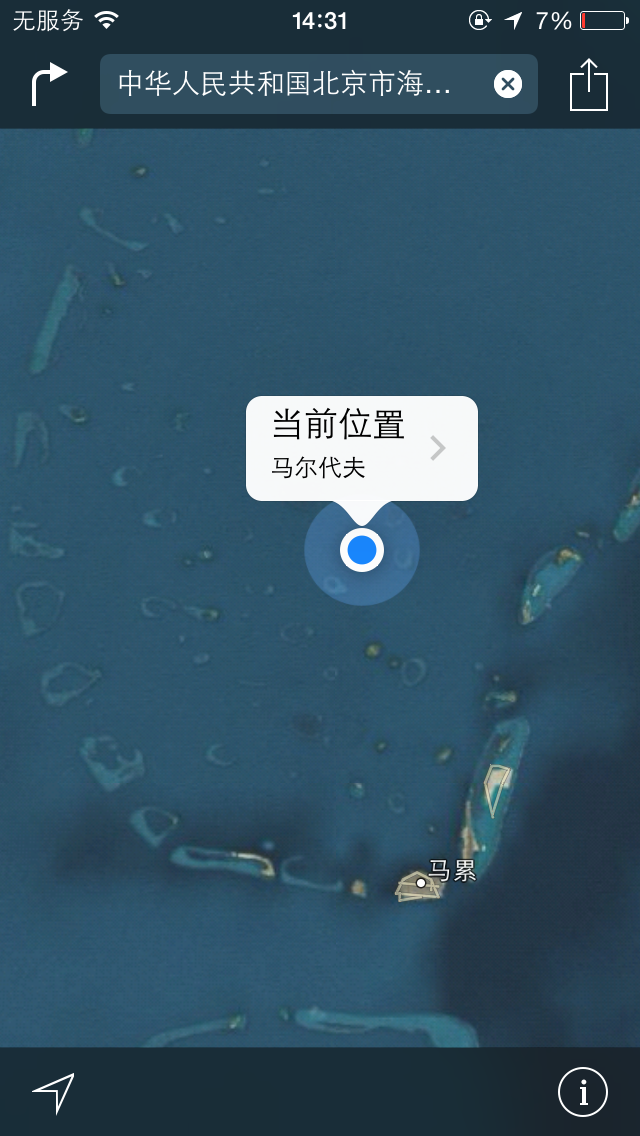Viewport: 640px width, 1136px height.
Task: Open the share sheet
Action: coord(589,84)
